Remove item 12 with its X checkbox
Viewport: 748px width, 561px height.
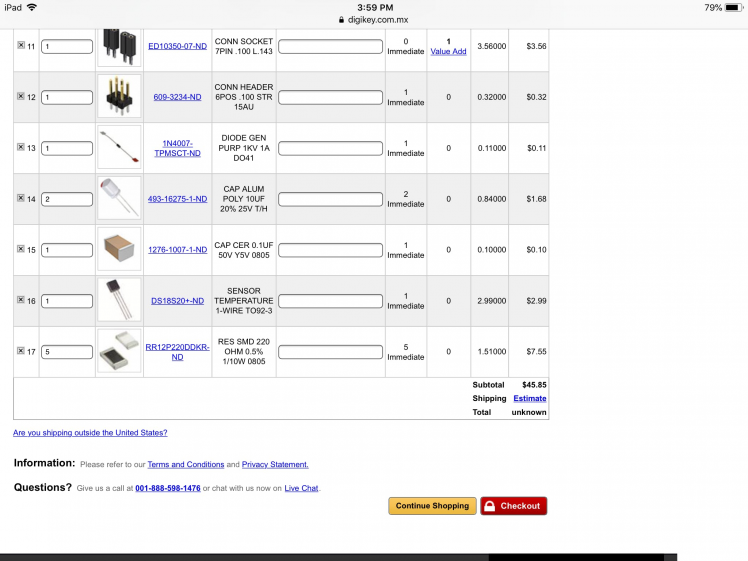20,96
